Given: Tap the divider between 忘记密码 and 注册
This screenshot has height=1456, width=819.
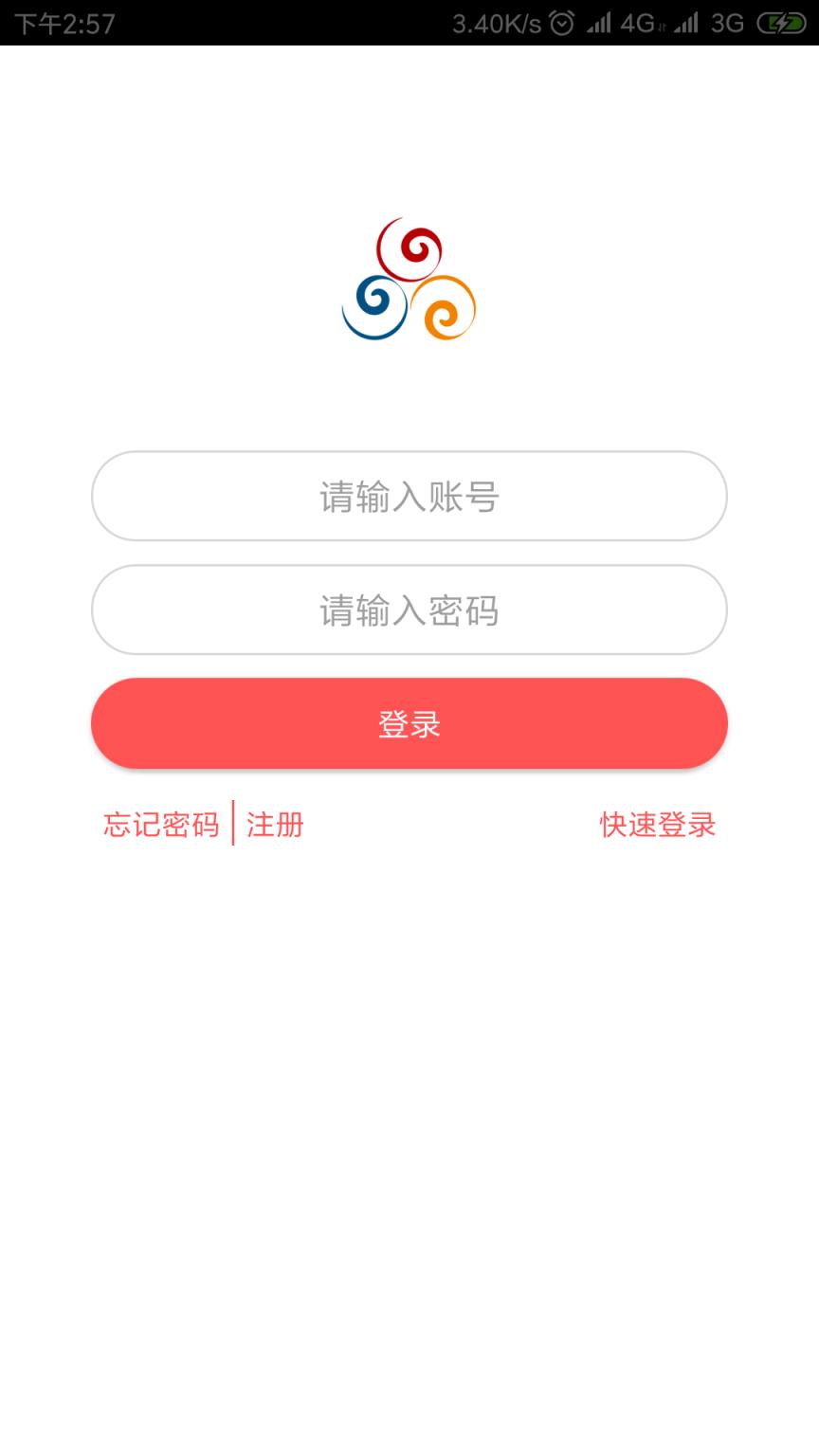Looking at the screenshot, I should (x=233, y=823).
